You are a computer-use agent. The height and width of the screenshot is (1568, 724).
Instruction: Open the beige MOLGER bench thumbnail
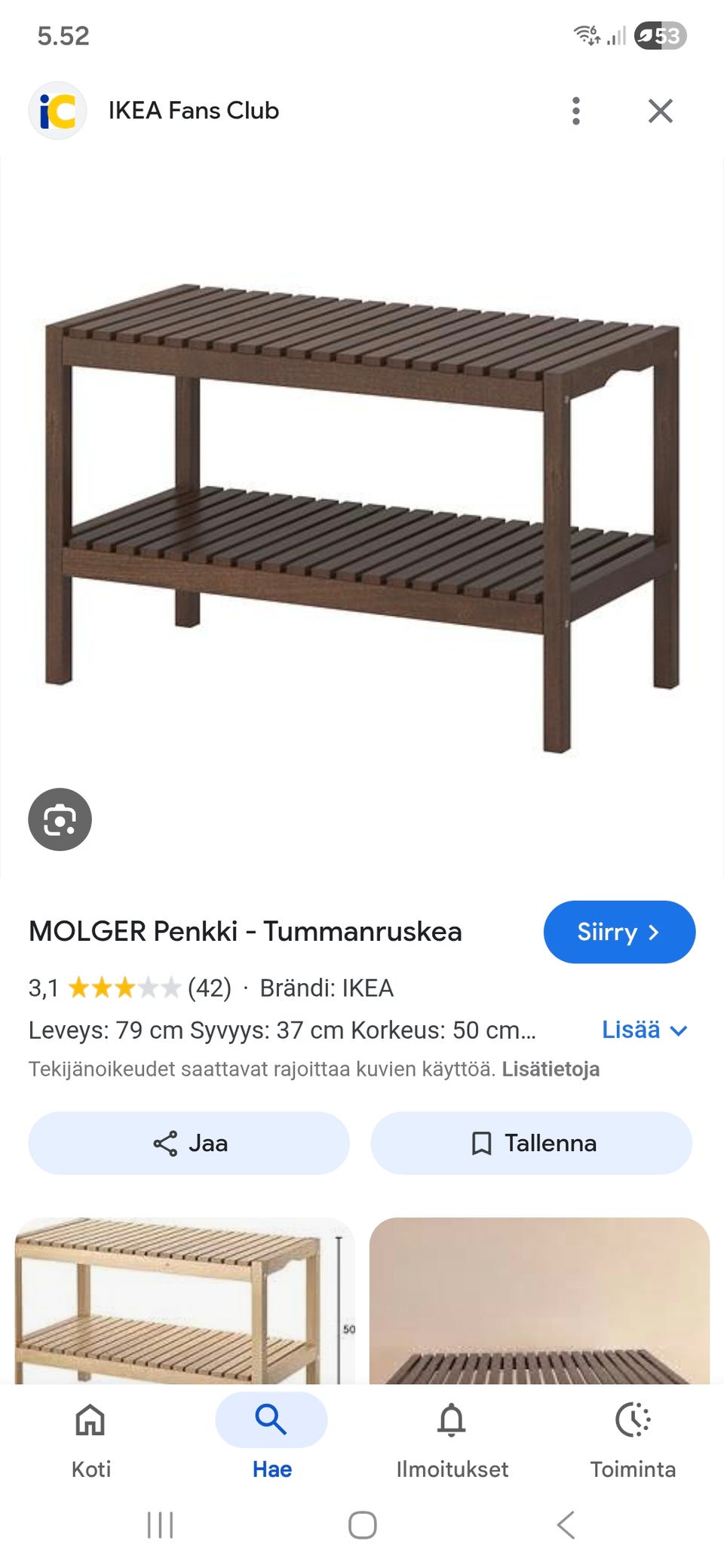(181, 1297)
